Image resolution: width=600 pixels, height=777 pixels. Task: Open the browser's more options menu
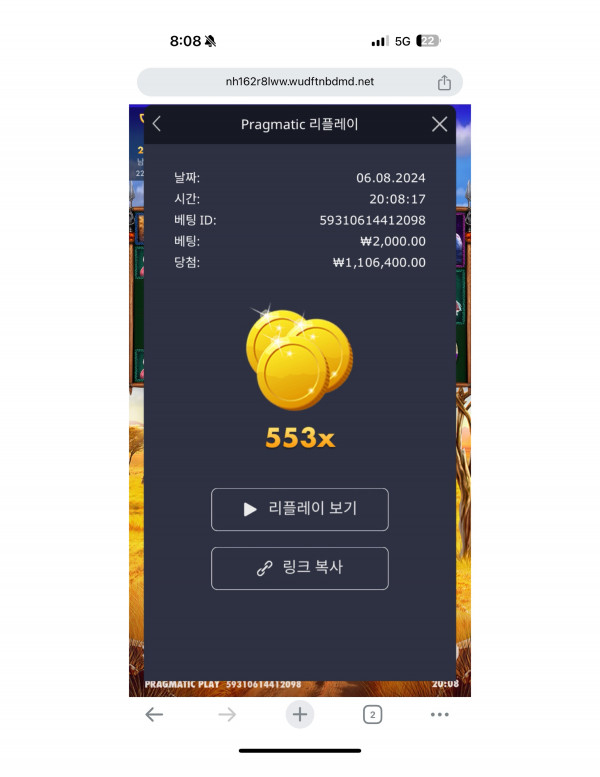(x=439, y=714)
